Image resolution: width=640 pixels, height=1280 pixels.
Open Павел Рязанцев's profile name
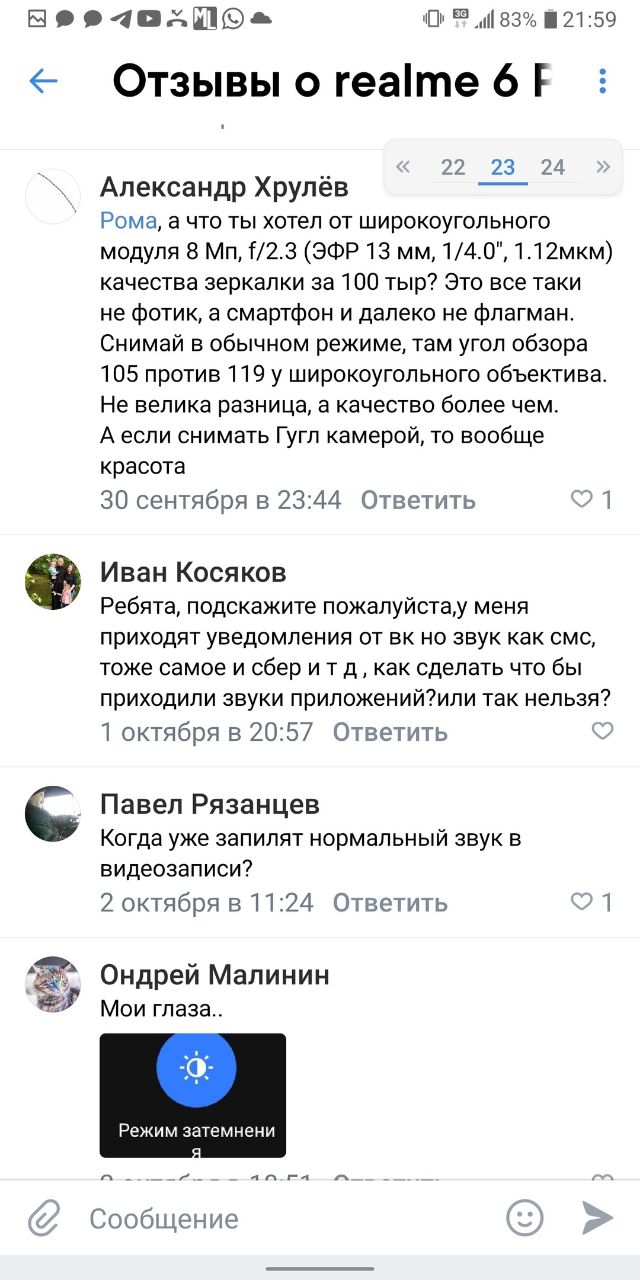210,804
